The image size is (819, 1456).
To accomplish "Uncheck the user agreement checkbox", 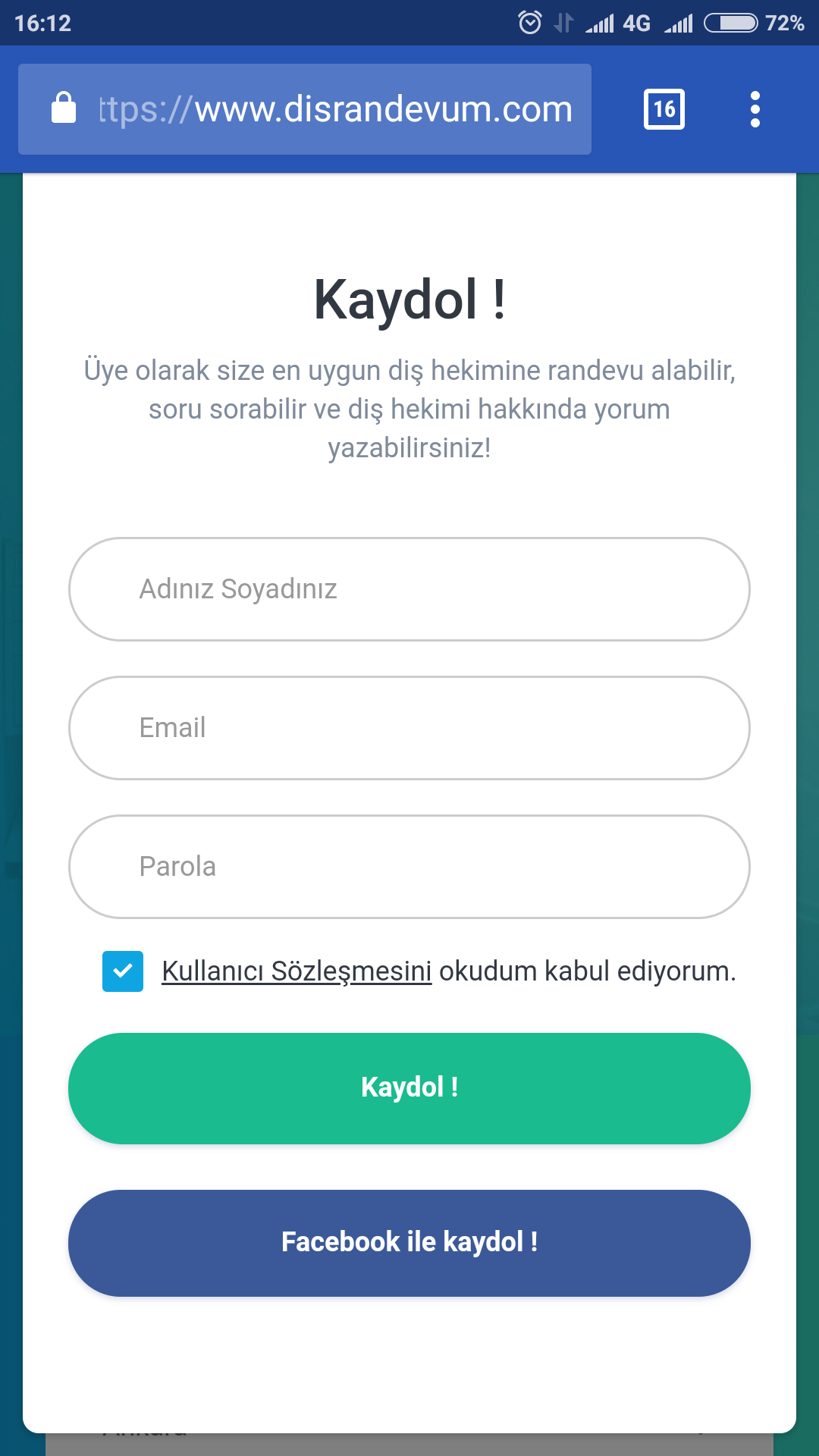I will pyautogui.click(x=123, y=971).
